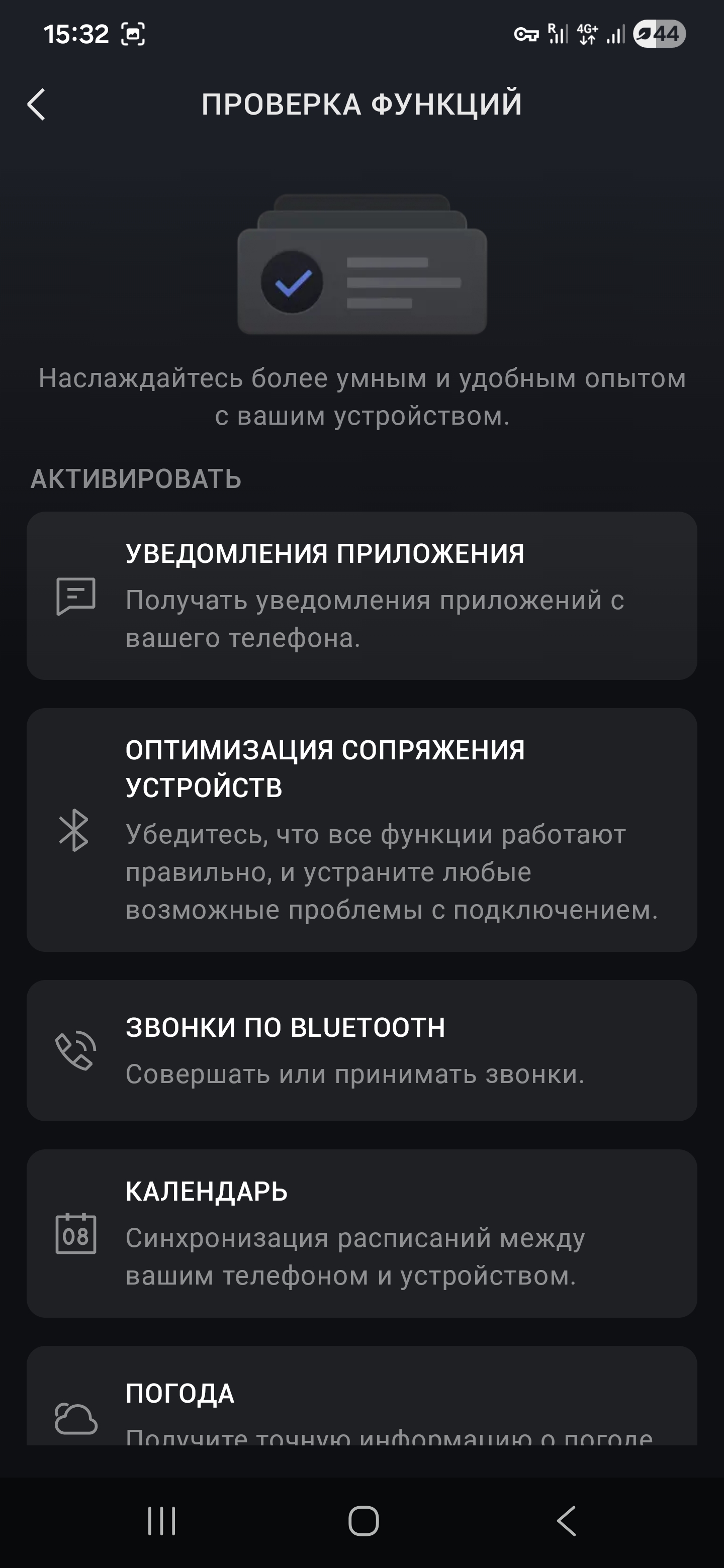This screenshot has width=724, height=1568.
Task: Tap the system home button
Action: pyautogui.click(x=363, y=1521)
